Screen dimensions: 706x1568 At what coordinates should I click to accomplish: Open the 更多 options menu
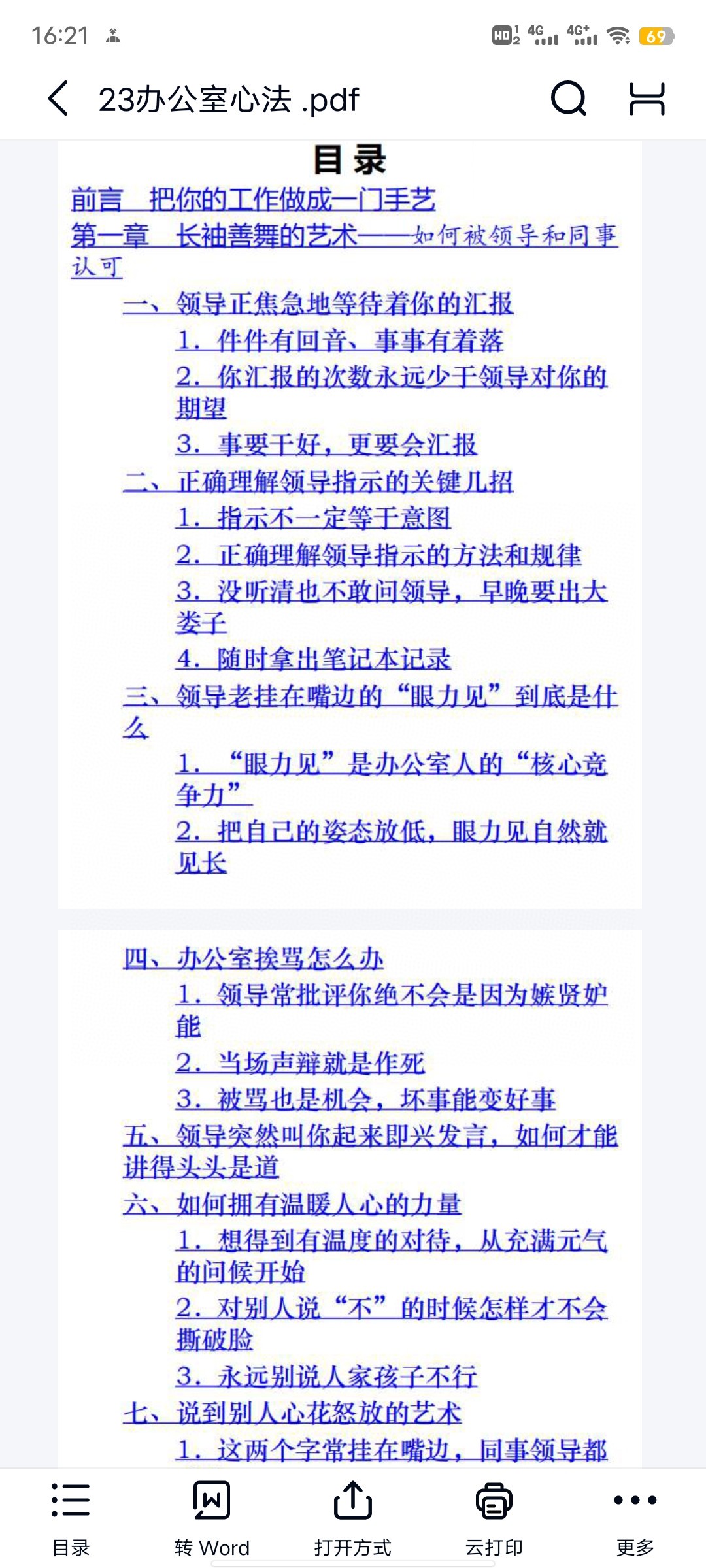[635, 1518]
